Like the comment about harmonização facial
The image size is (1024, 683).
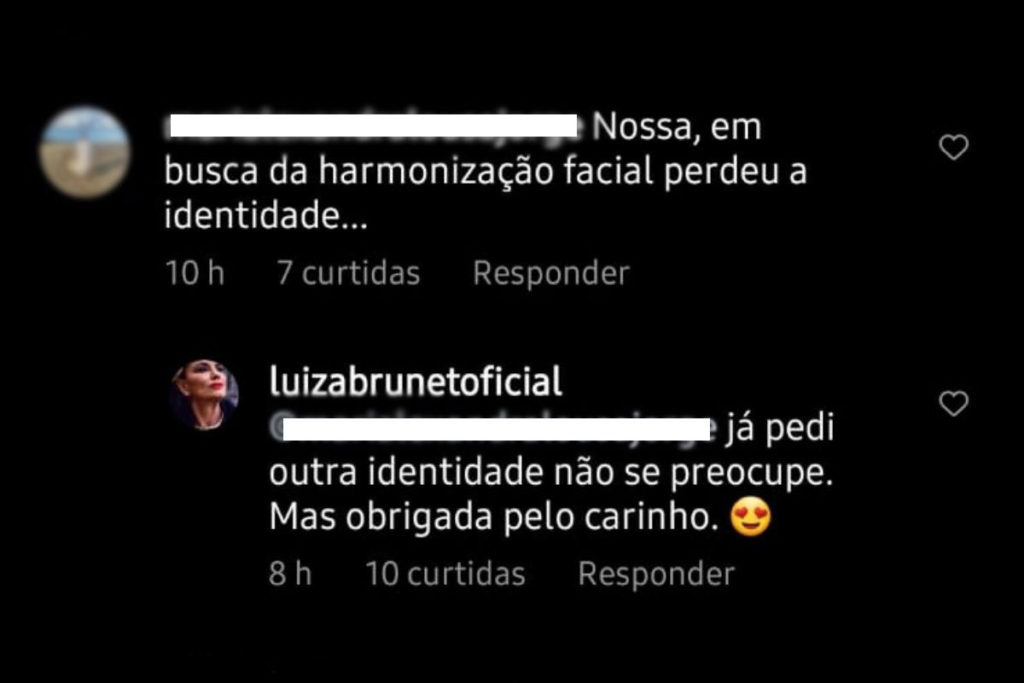pos(954,148)
